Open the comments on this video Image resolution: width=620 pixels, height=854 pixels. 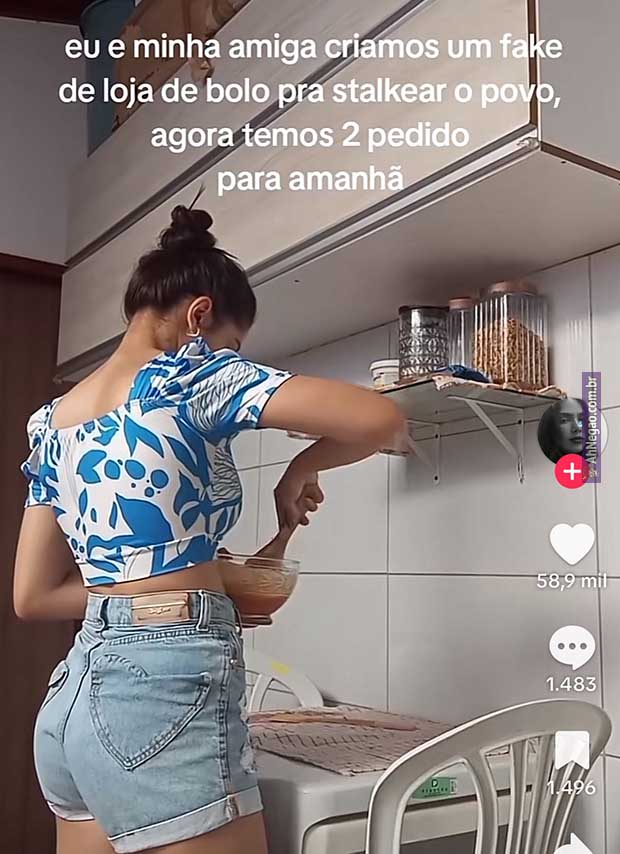[572, 648]
